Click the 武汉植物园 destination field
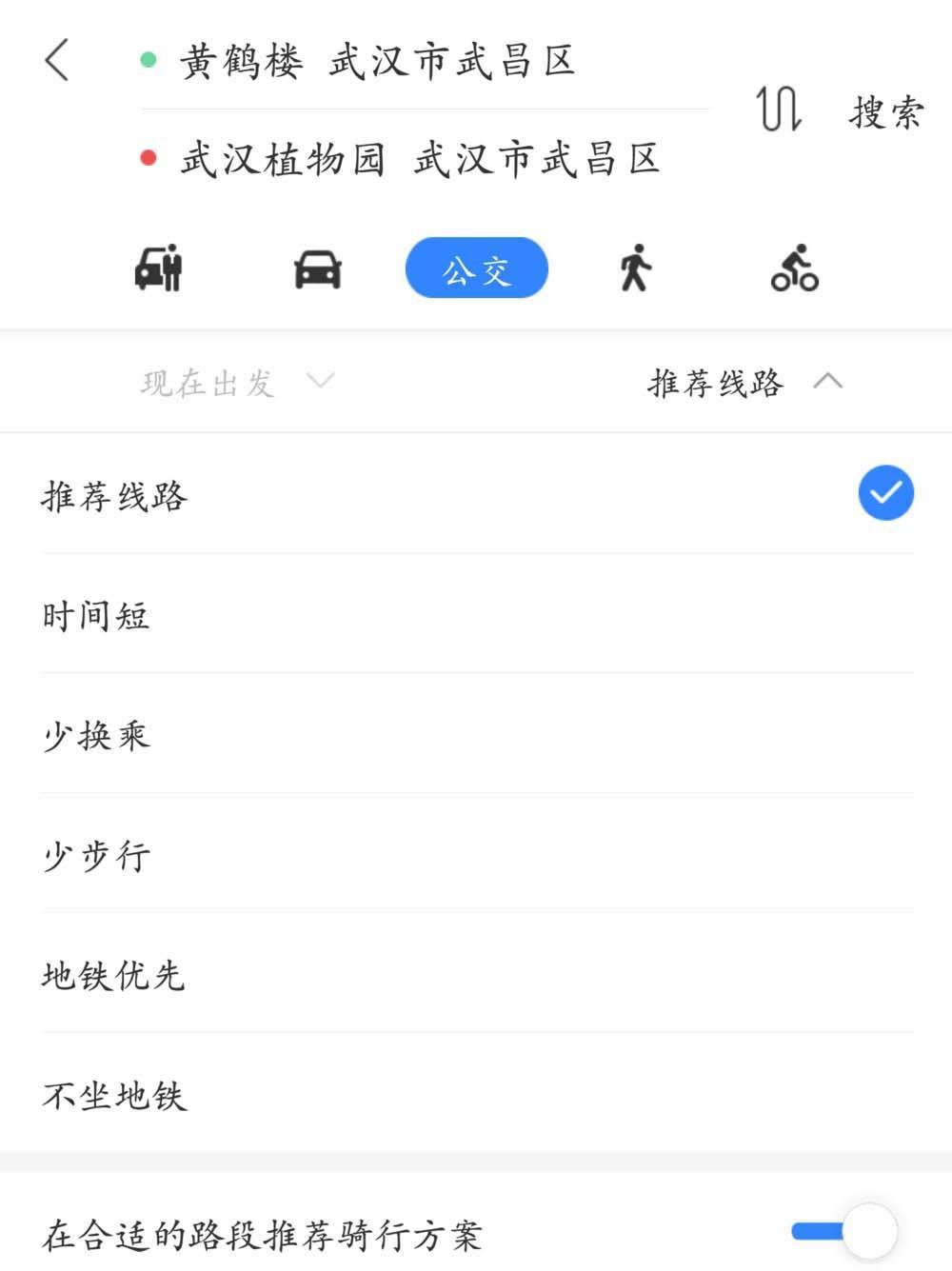 tap(419, 159)
